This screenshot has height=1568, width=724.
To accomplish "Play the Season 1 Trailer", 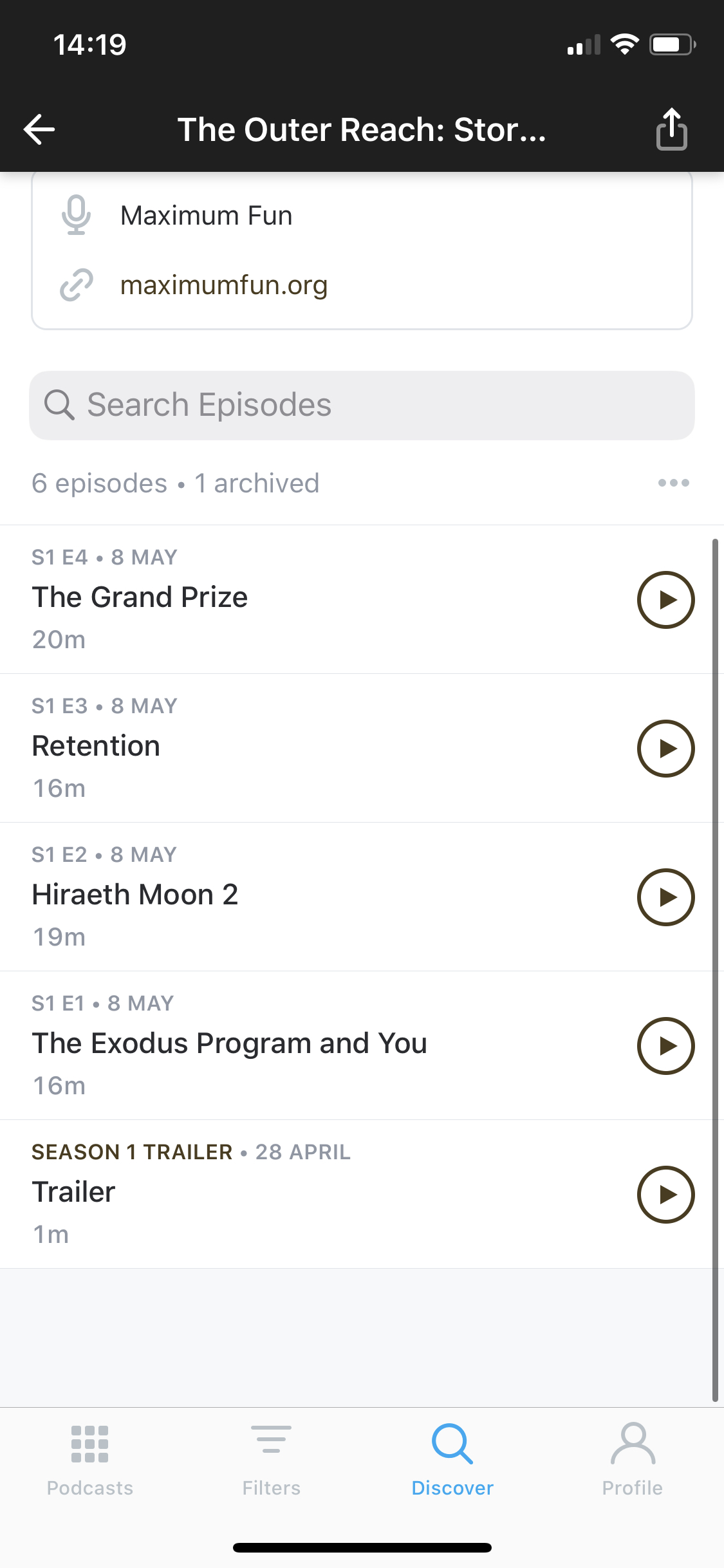I will tap(665, 1195).
